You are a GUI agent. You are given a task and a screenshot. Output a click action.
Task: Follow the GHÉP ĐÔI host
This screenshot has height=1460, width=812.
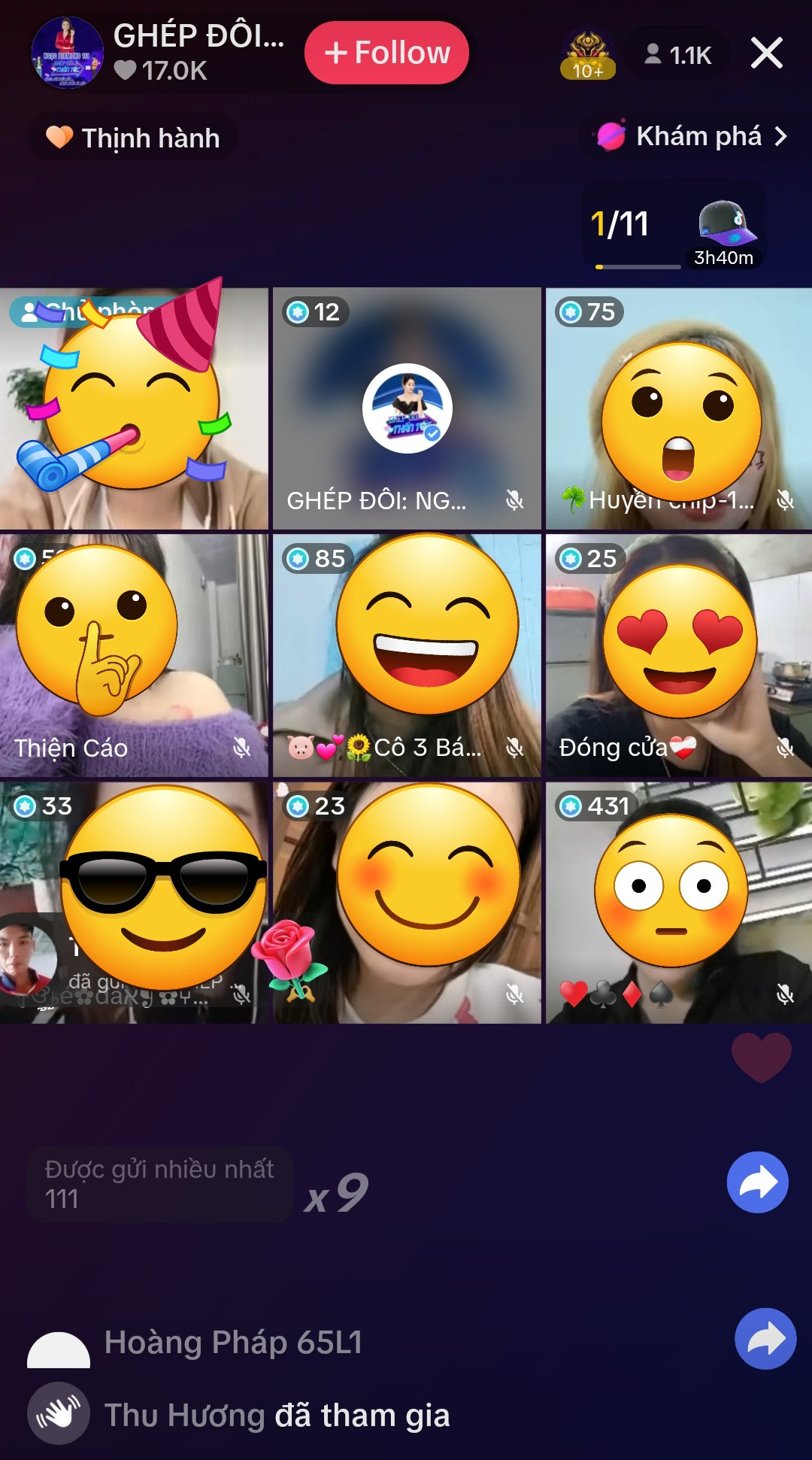(x=386, y=53)
